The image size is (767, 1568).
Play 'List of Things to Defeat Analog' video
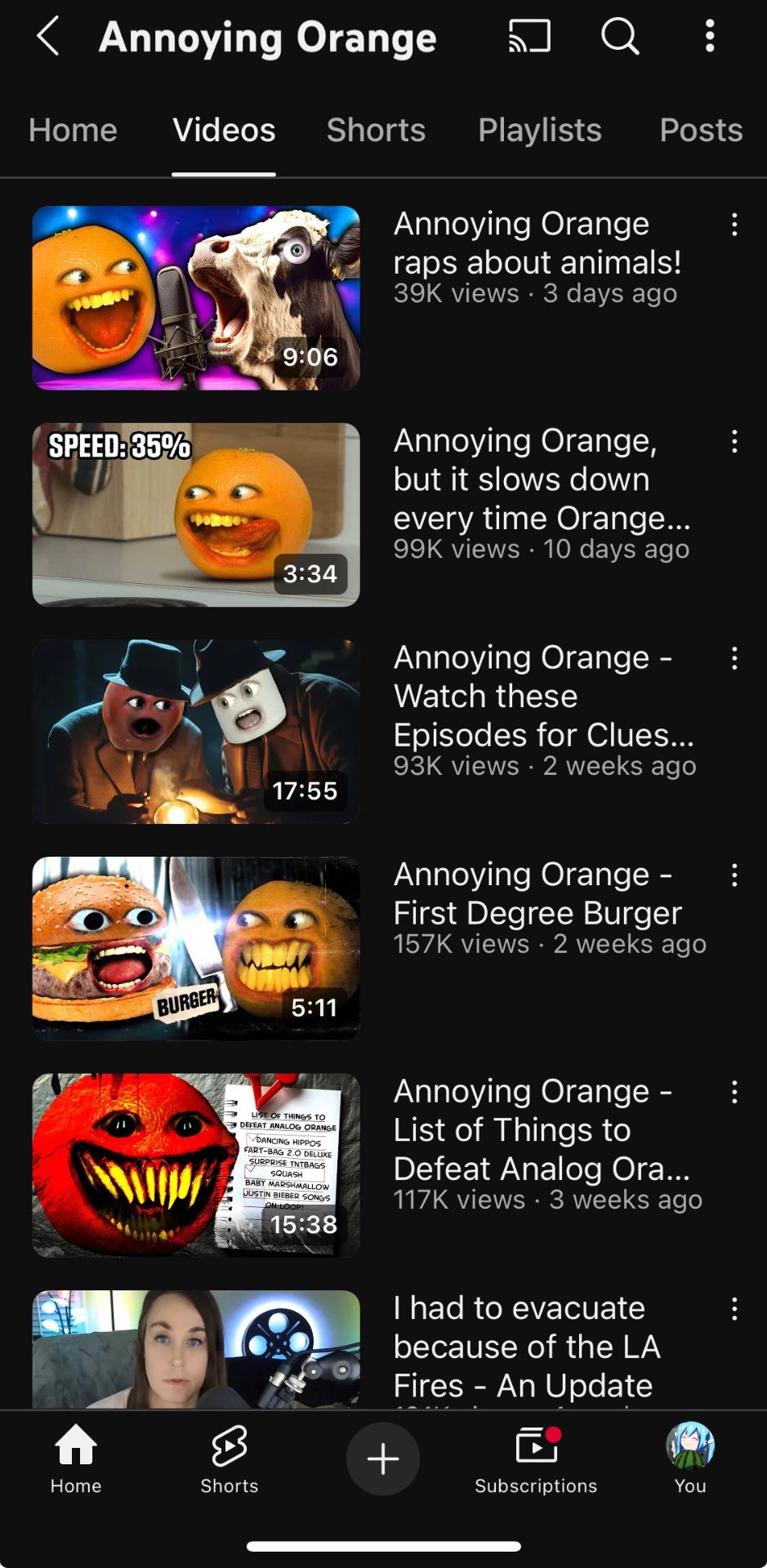point(196,1165)
